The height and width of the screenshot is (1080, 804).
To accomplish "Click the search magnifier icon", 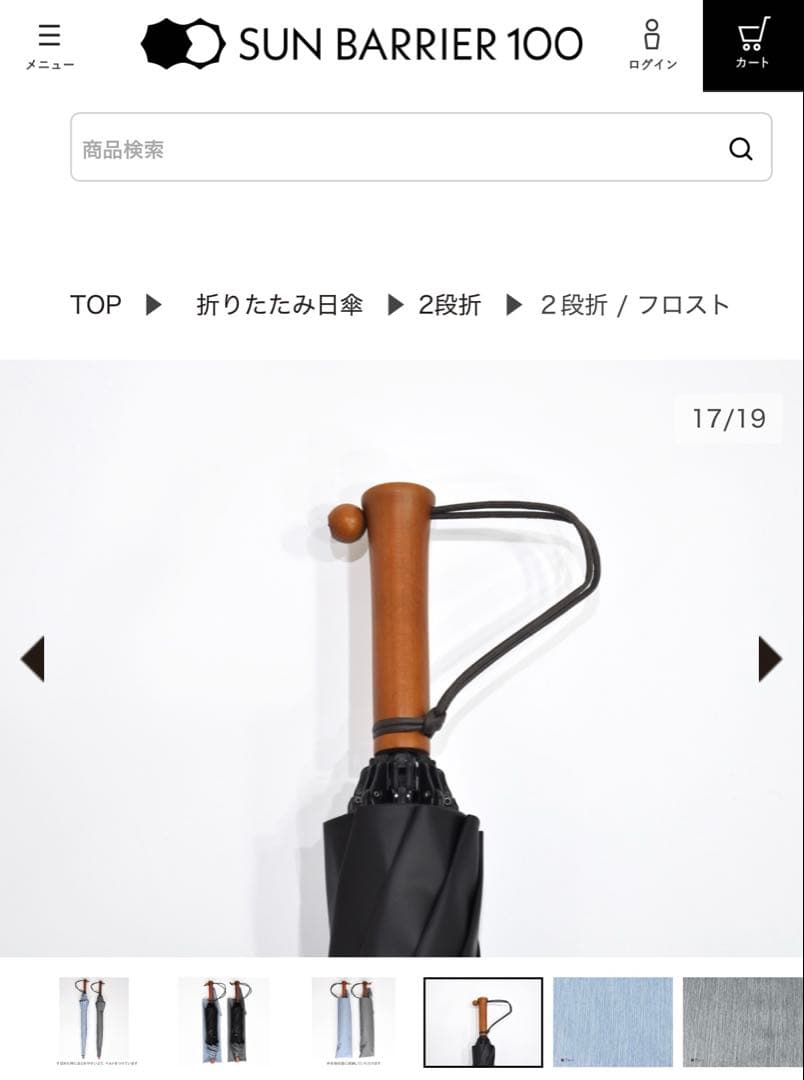I will 740,148.
